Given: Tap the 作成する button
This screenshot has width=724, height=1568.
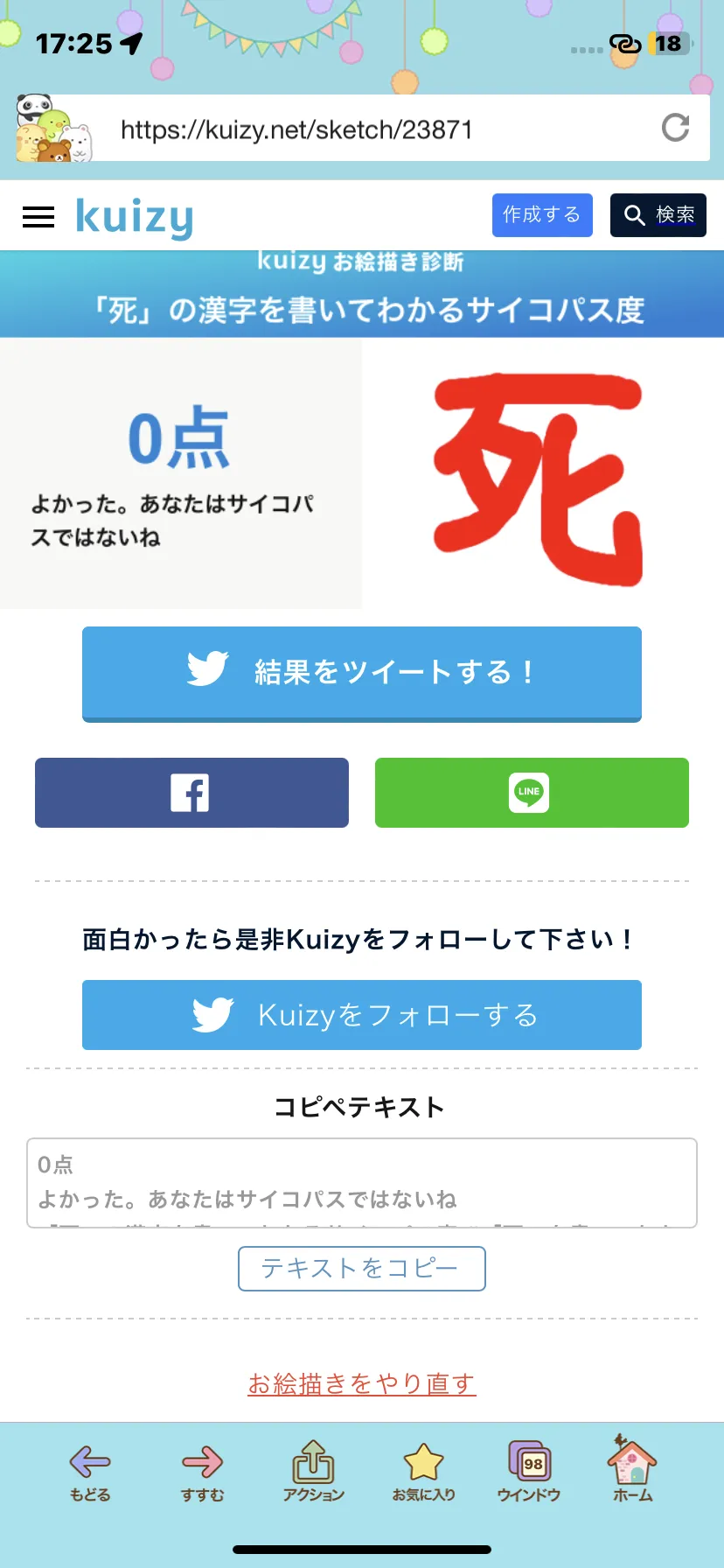Looking at the screenshot, I should 542,215.
